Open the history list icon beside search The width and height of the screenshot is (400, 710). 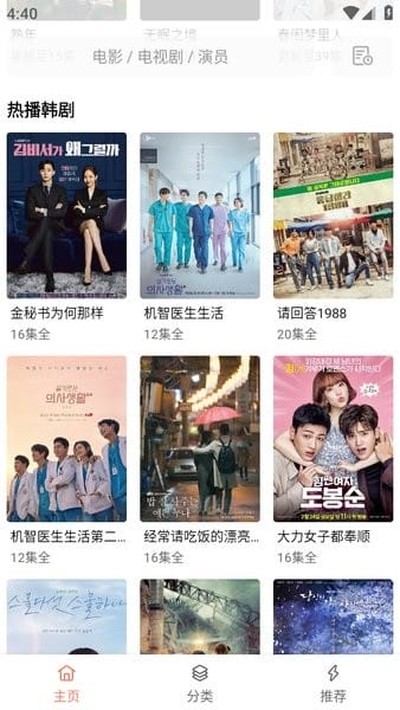(x=362, y=56)
